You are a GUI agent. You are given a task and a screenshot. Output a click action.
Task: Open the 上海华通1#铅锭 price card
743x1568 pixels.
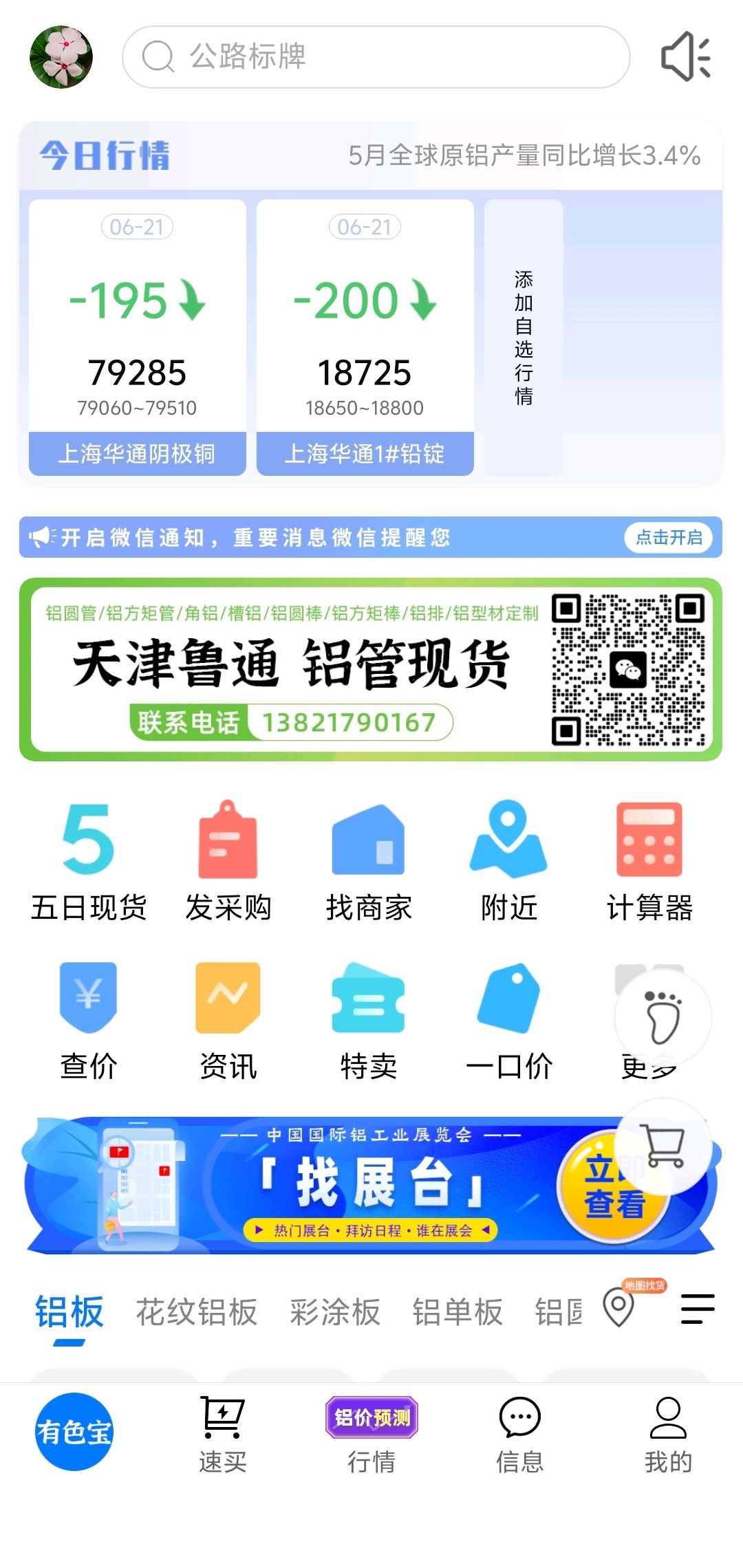click(365, 338)
